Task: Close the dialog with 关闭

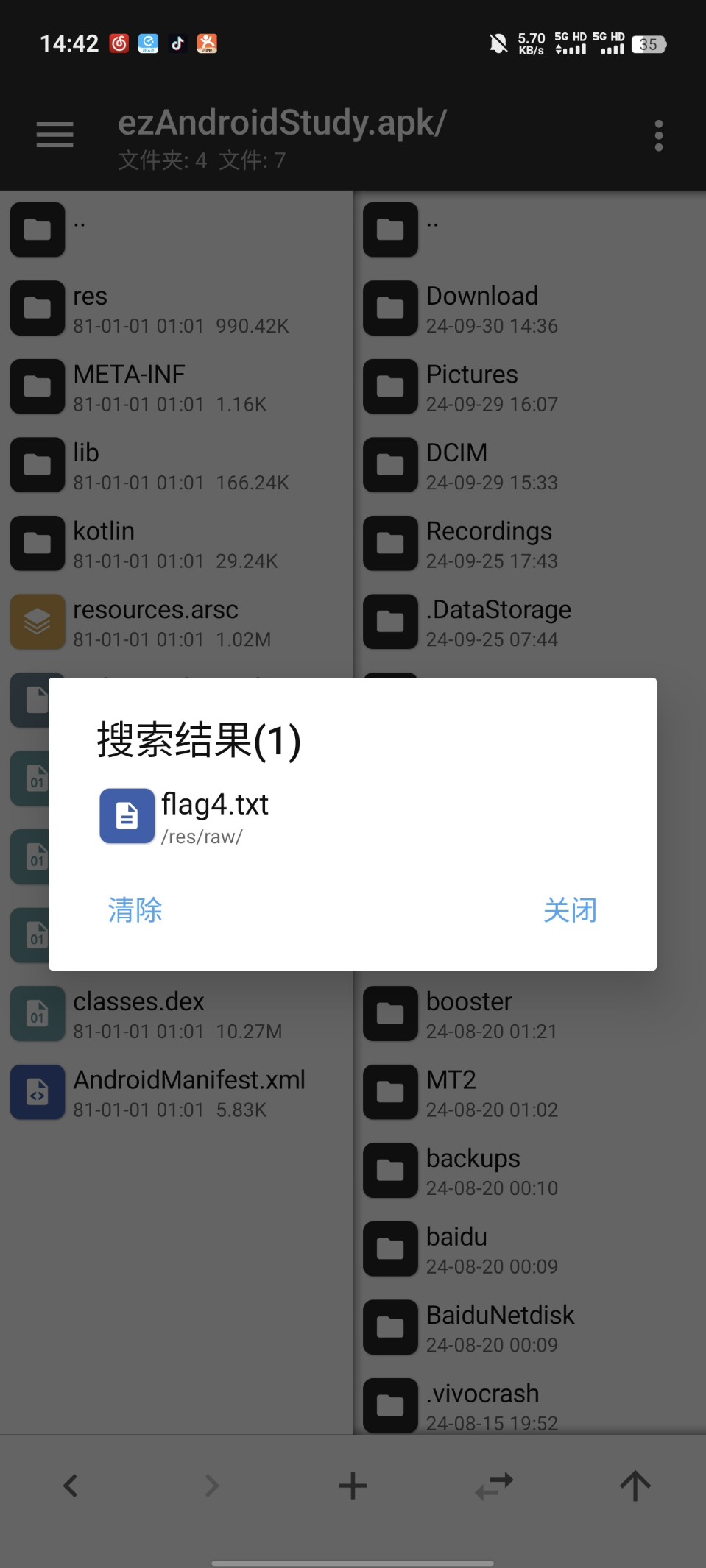Action: pyautogui.click(x=570, y=910)
